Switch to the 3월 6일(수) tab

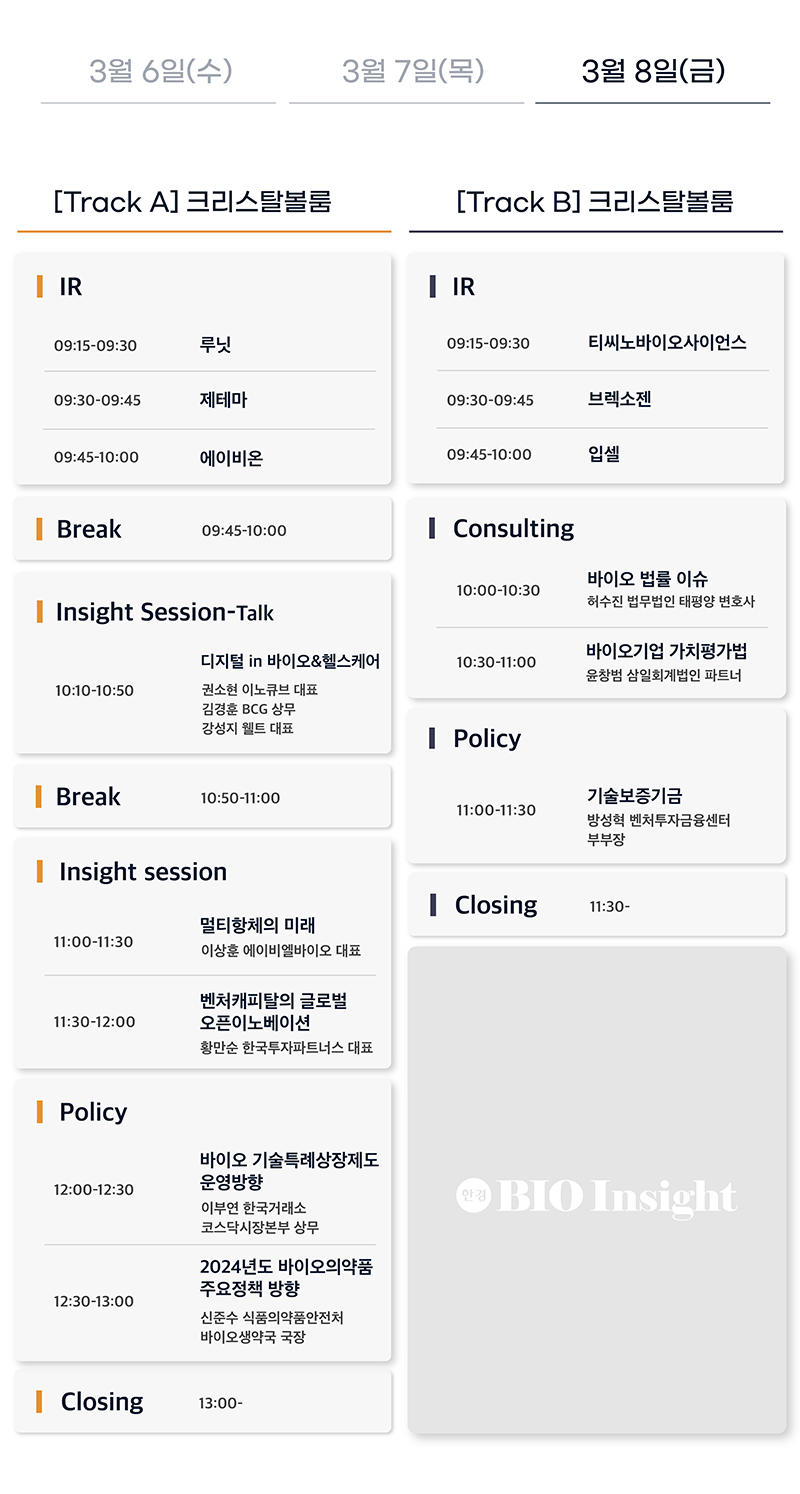160,72
